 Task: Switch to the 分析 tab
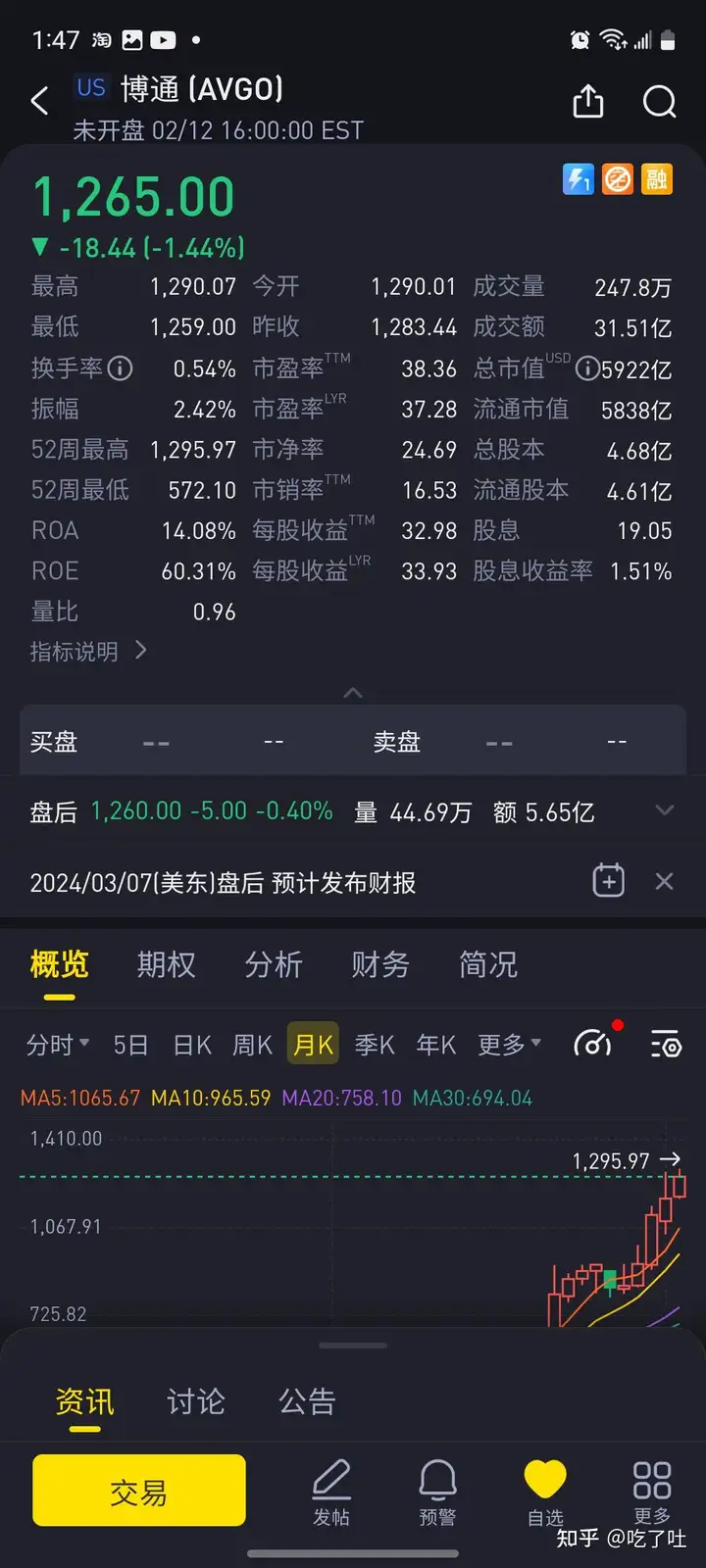274,965
